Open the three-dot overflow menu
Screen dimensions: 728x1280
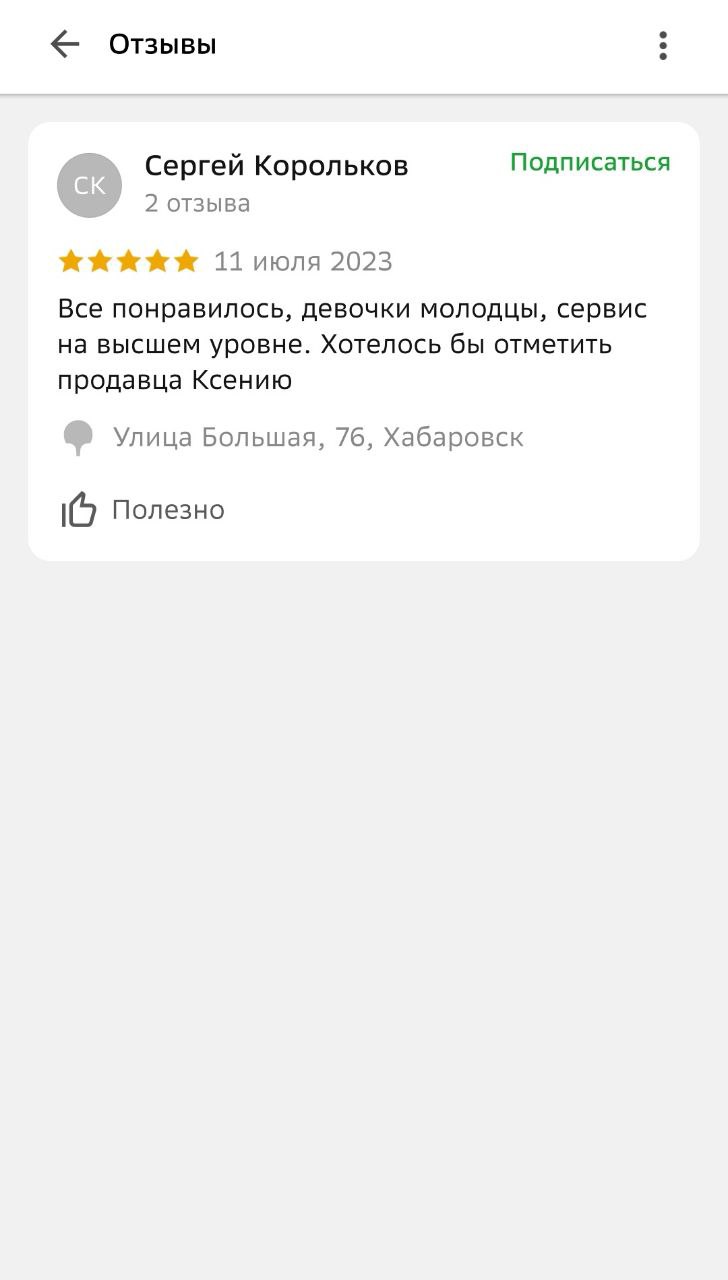point(662,45)
